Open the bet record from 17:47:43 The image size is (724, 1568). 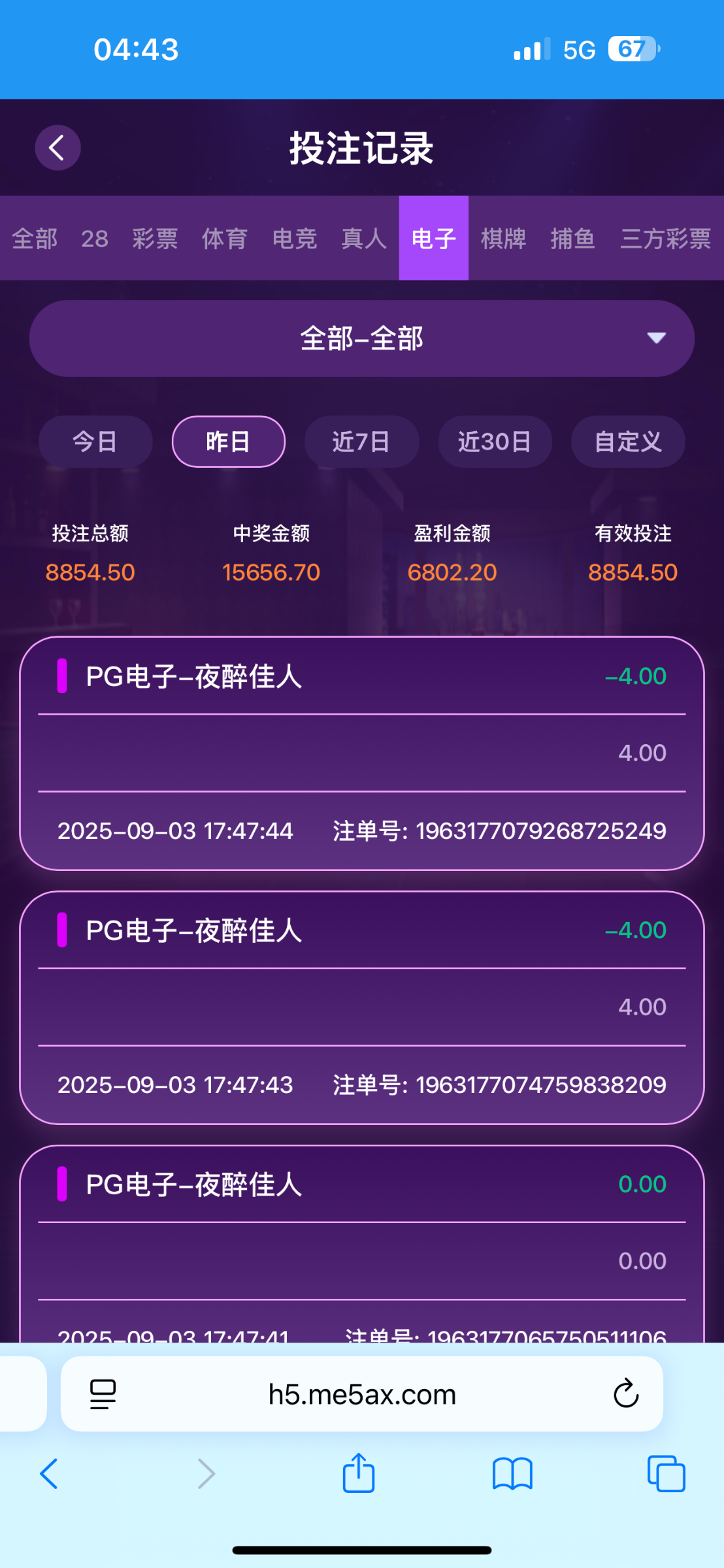pyautogui.click(x=361, y=1007)
